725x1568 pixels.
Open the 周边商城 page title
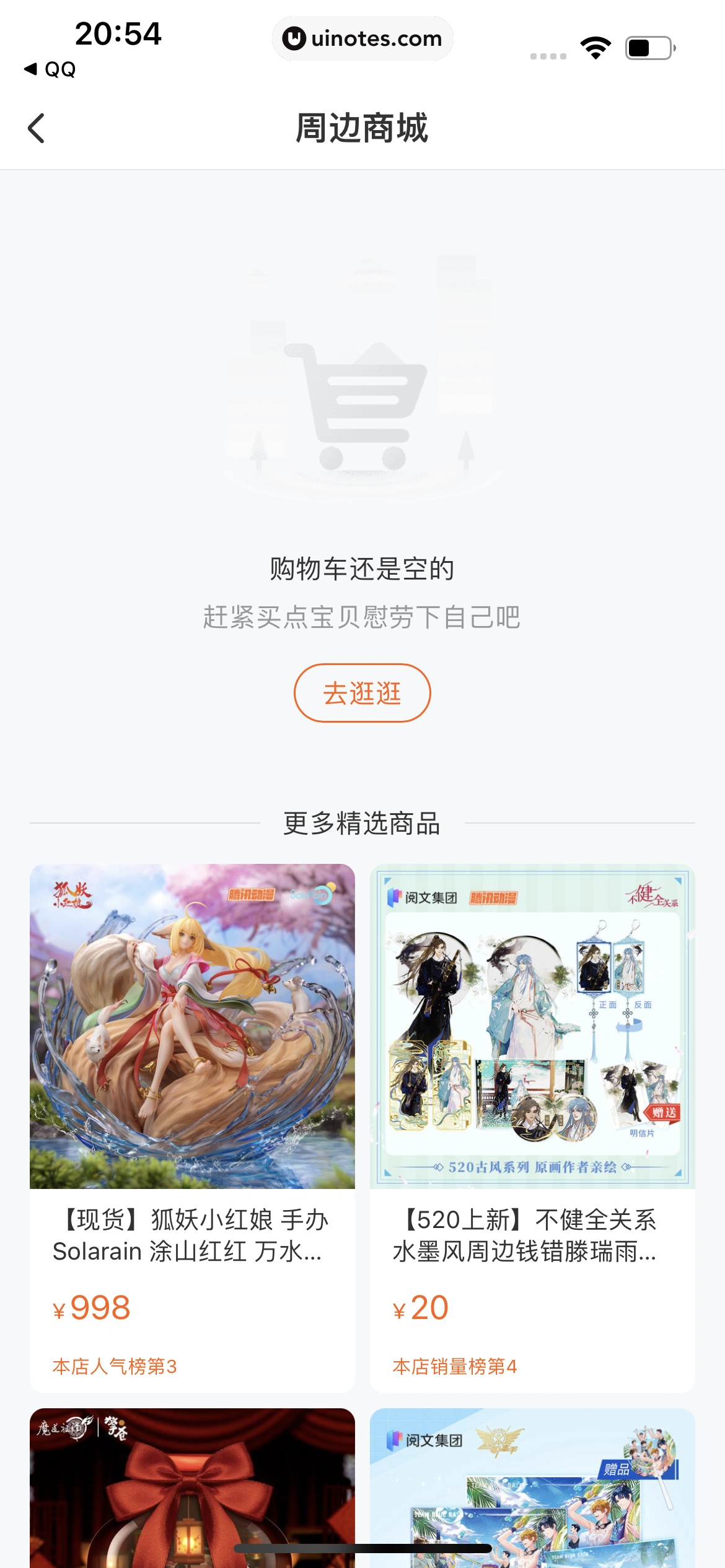point(362,128)
